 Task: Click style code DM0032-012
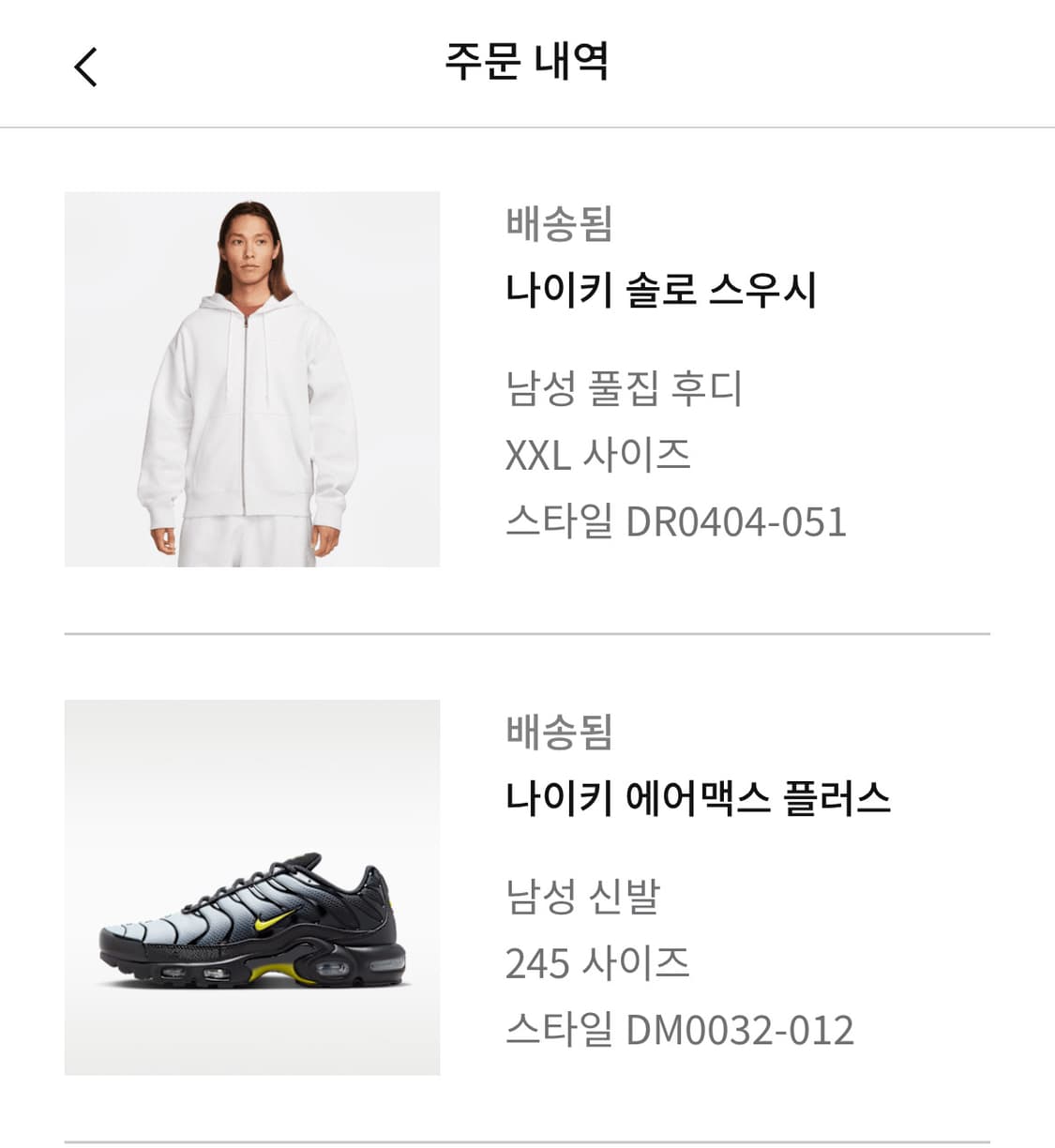coord(680,1030)
